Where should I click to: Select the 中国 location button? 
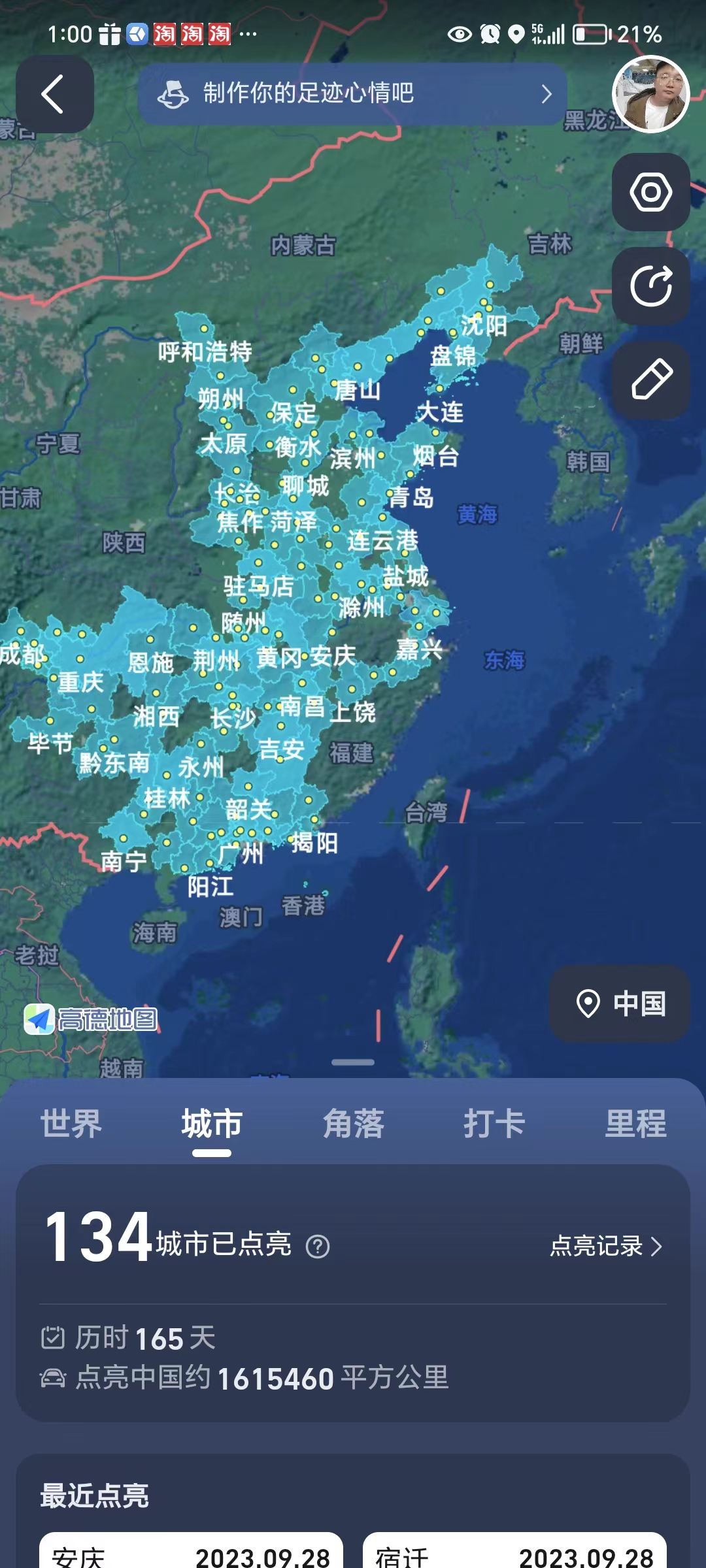pyautogui.click(x=620, y=1004)
